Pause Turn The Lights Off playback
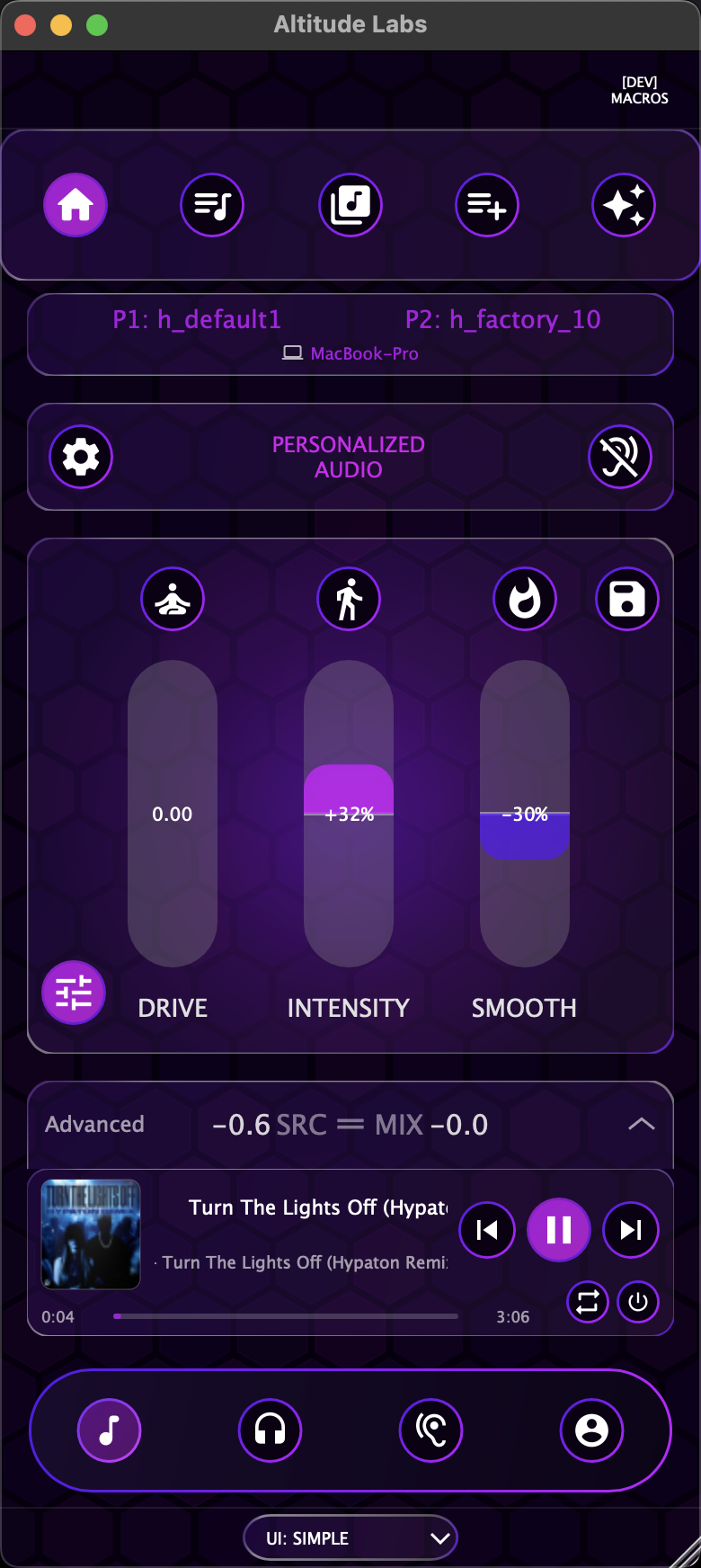Viewport: 701px width, 1568px height. click(x=558, y=1229)
